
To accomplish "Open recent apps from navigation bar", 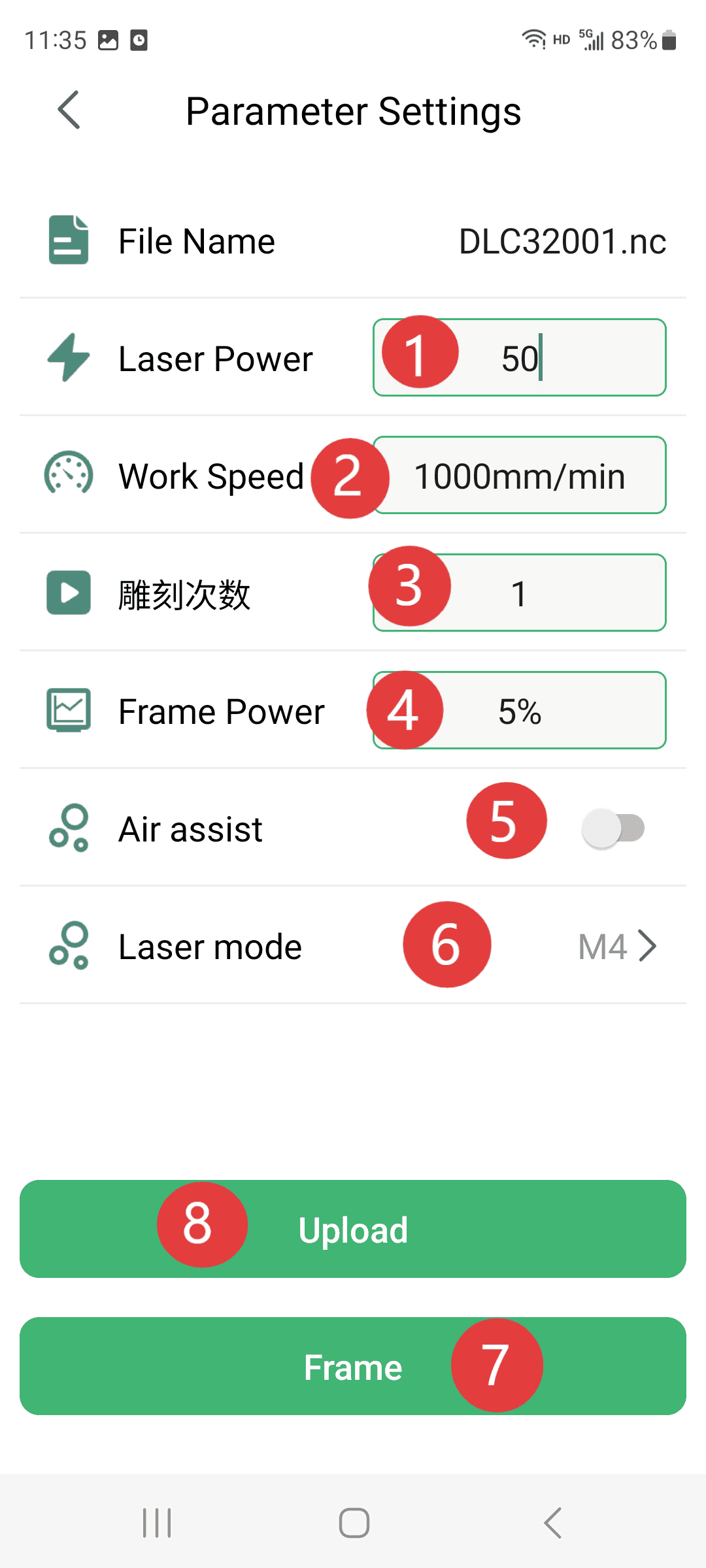I will click(x=157, y=1523).
